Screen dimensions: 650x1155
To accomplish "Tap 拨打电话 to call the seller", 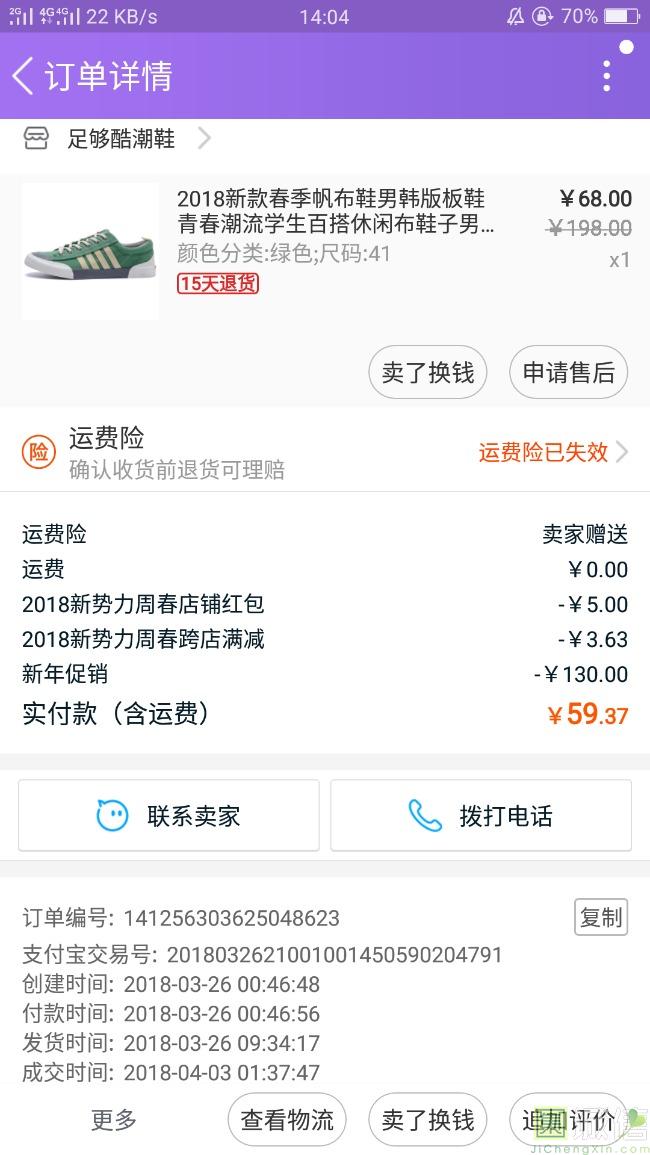I will point(481,815).
